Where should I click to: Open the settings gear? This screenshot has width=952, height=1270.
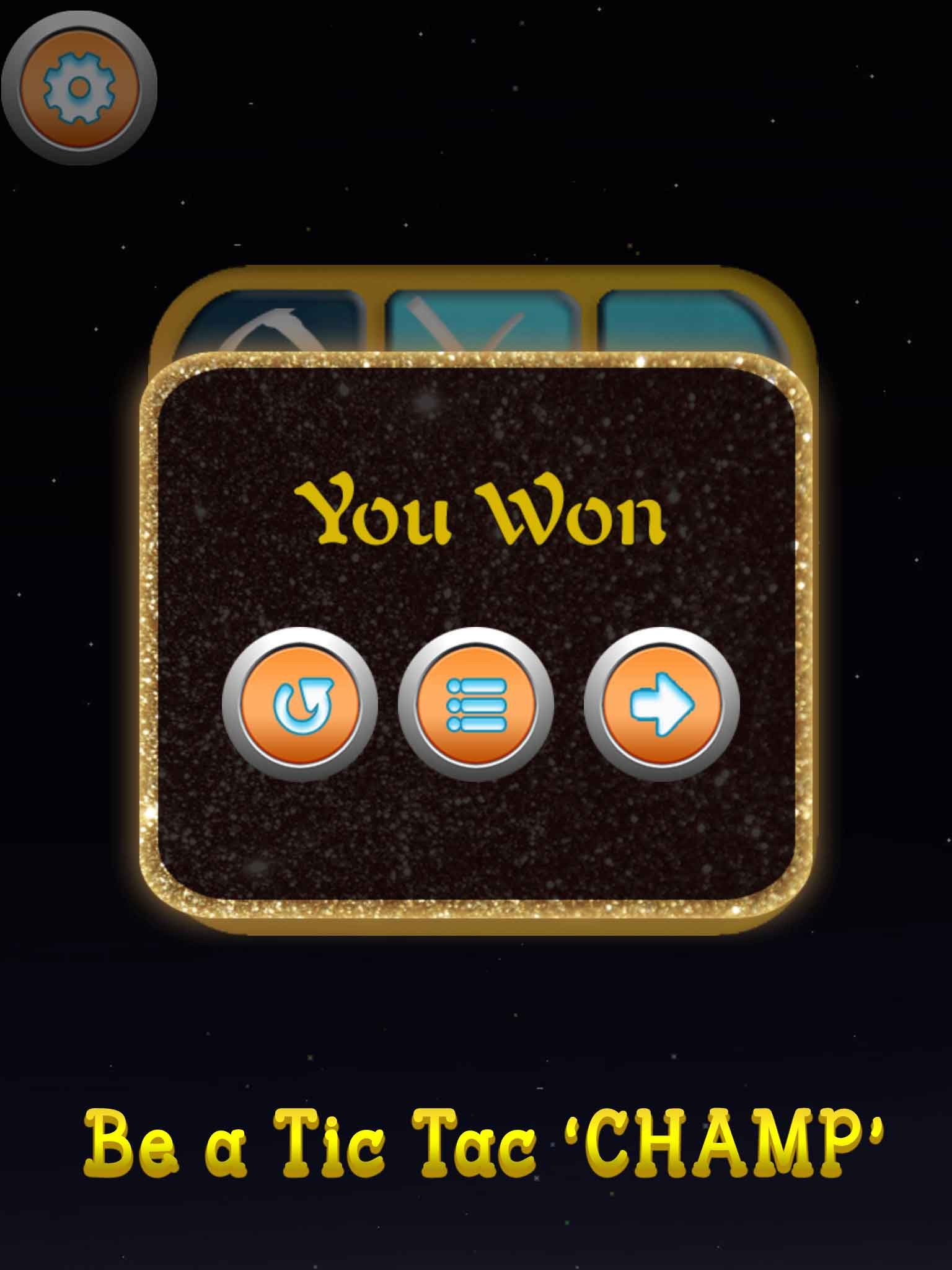click(x=79, y=87)
